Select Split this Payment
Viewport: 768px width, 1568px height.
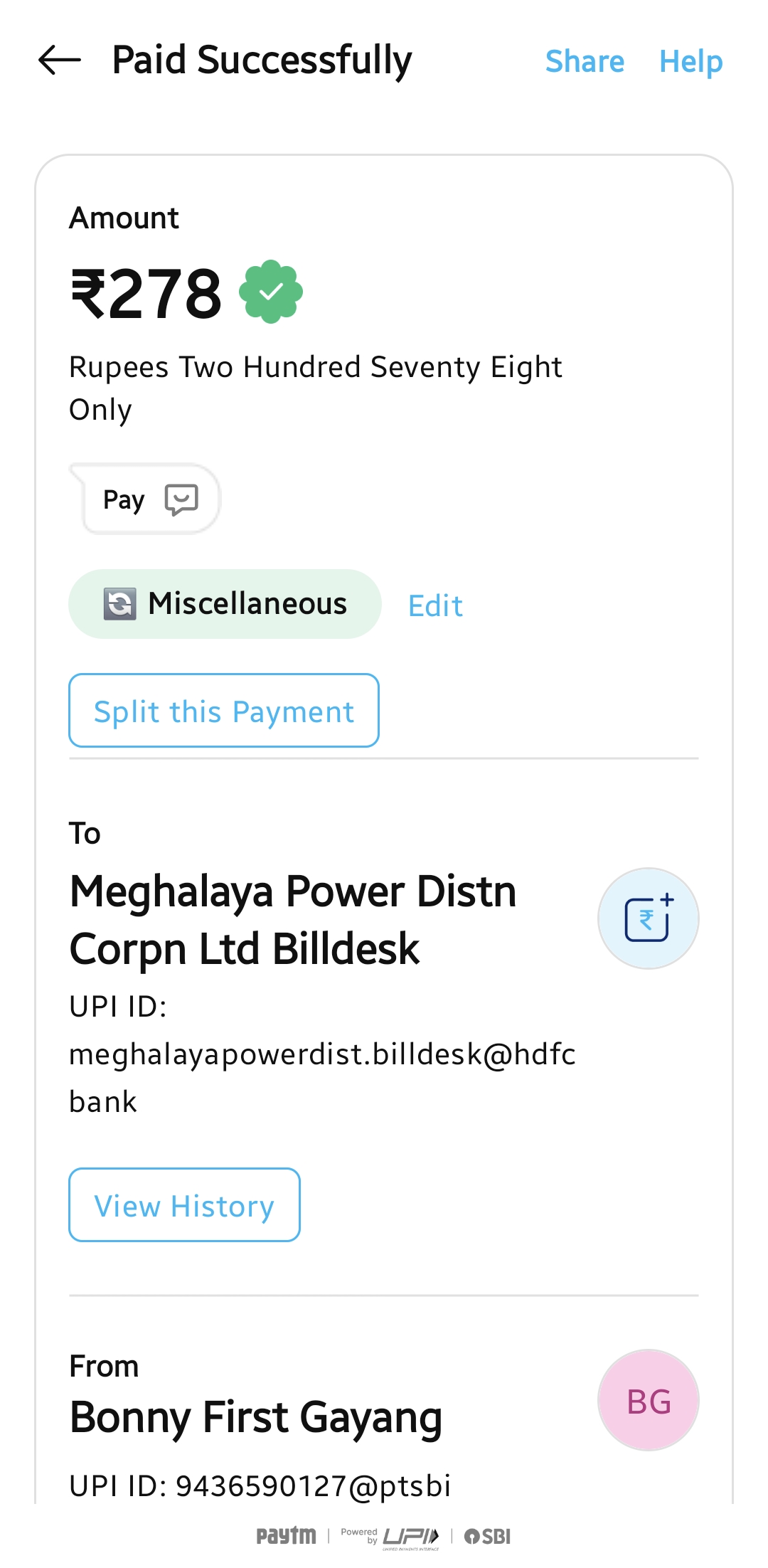224,711
